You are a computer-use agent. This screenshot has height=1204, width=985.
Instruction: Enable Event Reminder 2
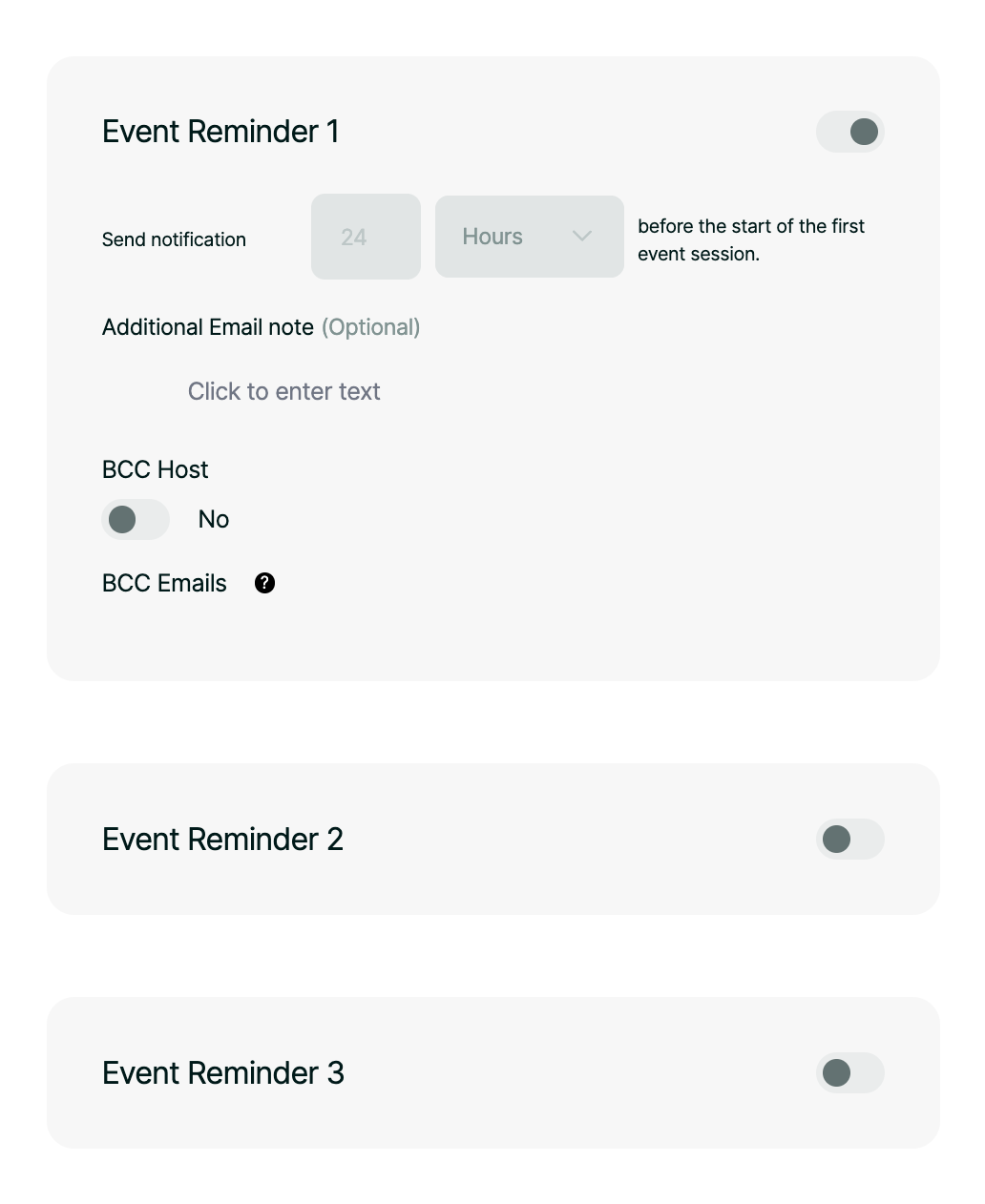click(x=849, y=840)
